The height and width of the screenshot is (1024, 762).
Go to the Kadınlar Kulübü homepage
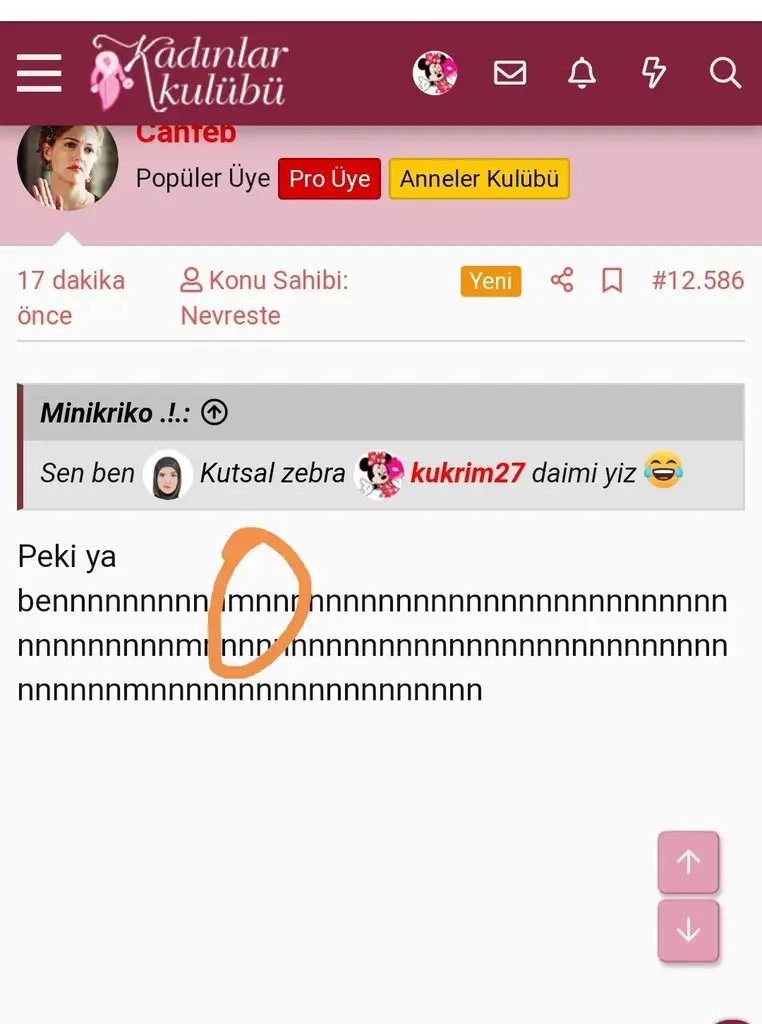click(x=190, y=73)
